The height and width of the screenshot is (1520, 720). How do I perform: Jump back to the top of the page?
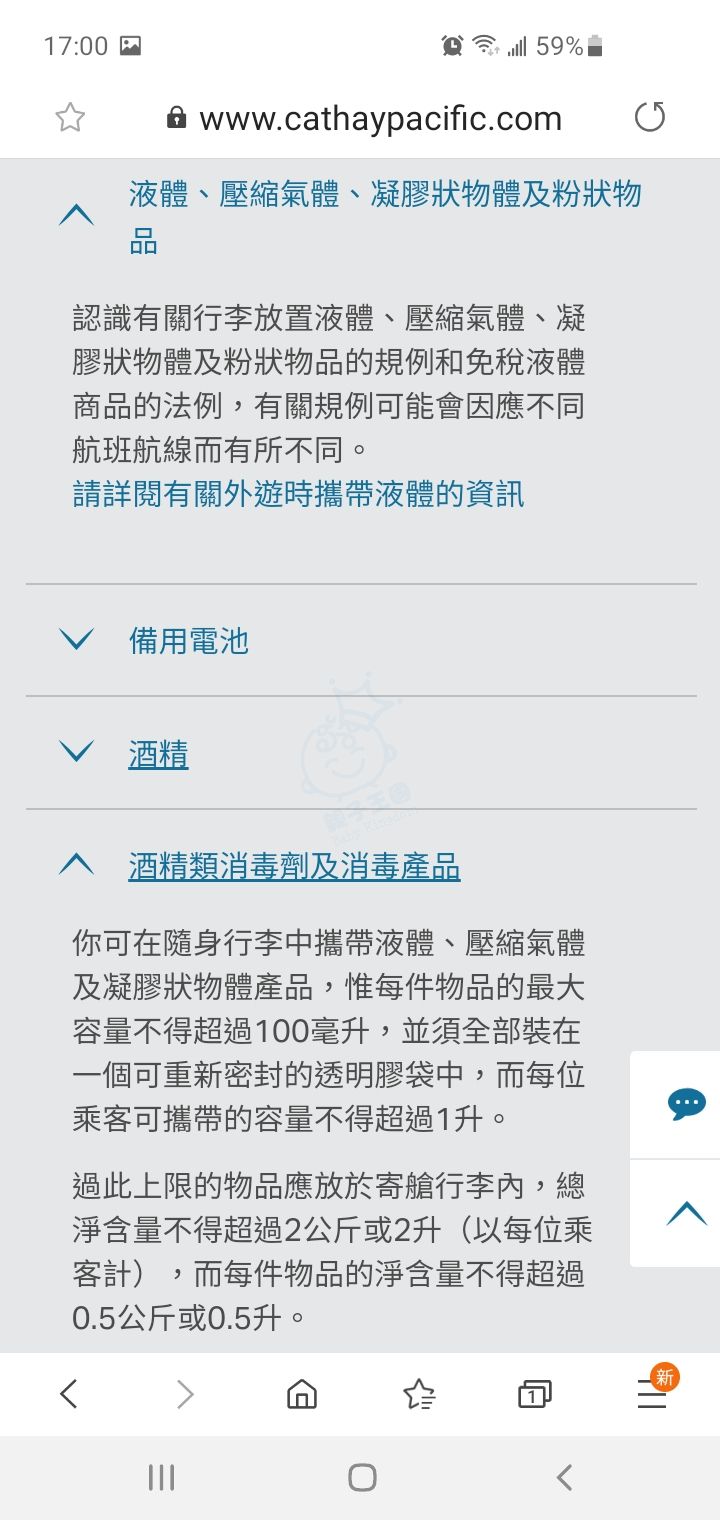pos(686,1214)
